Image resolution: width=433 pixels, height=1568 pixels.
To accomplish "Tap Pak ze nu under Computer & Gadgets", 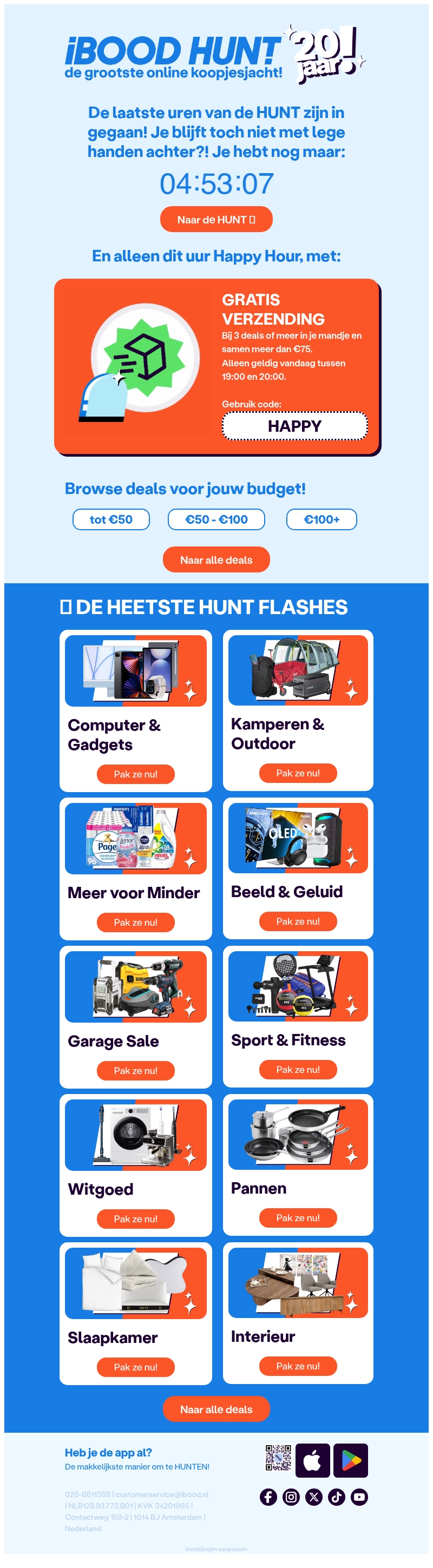I will click(136, 774).
